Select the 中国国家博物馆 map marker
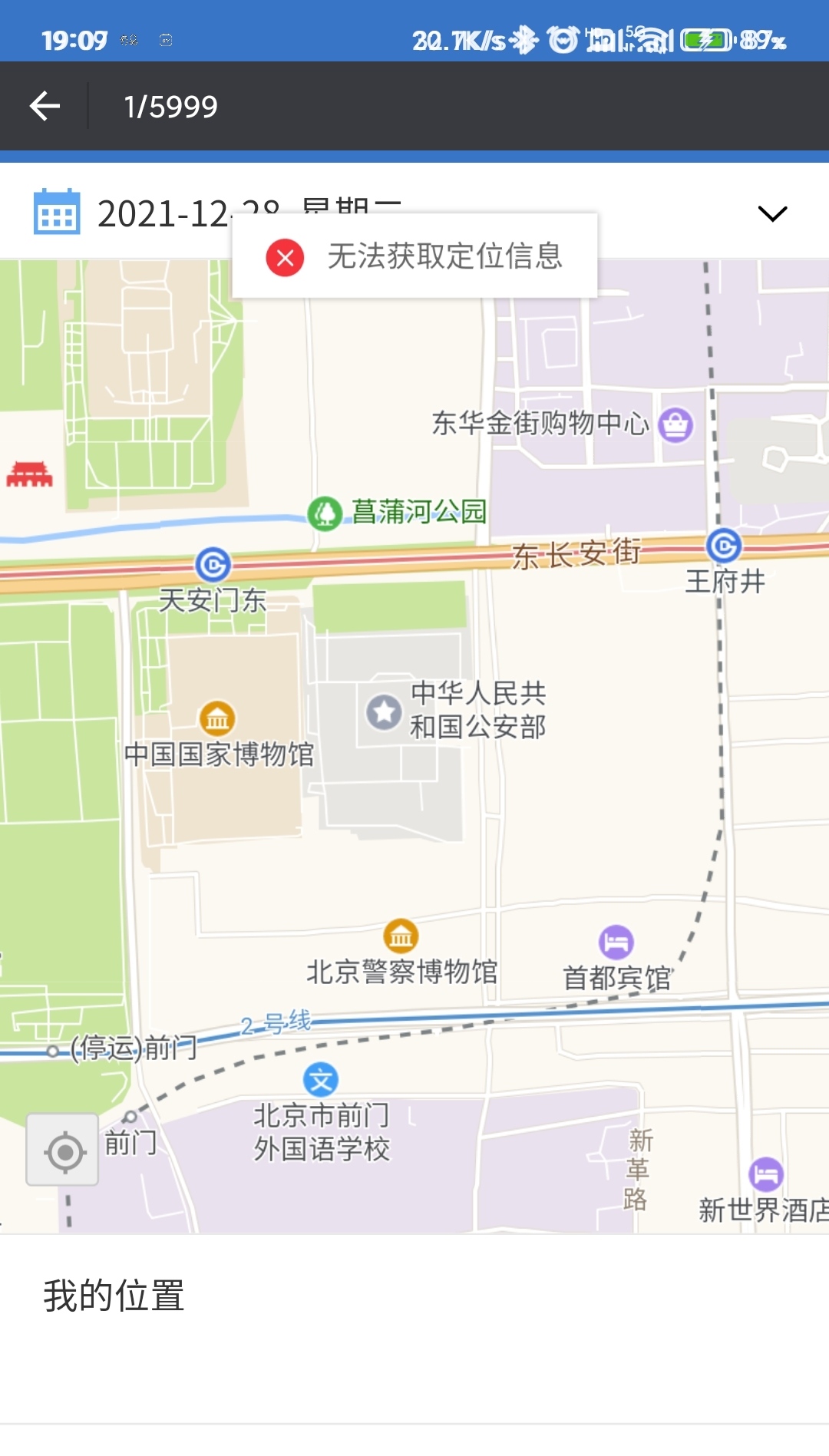The width and height of the screenshot is (829, 1456). click(x=217, y=718)
